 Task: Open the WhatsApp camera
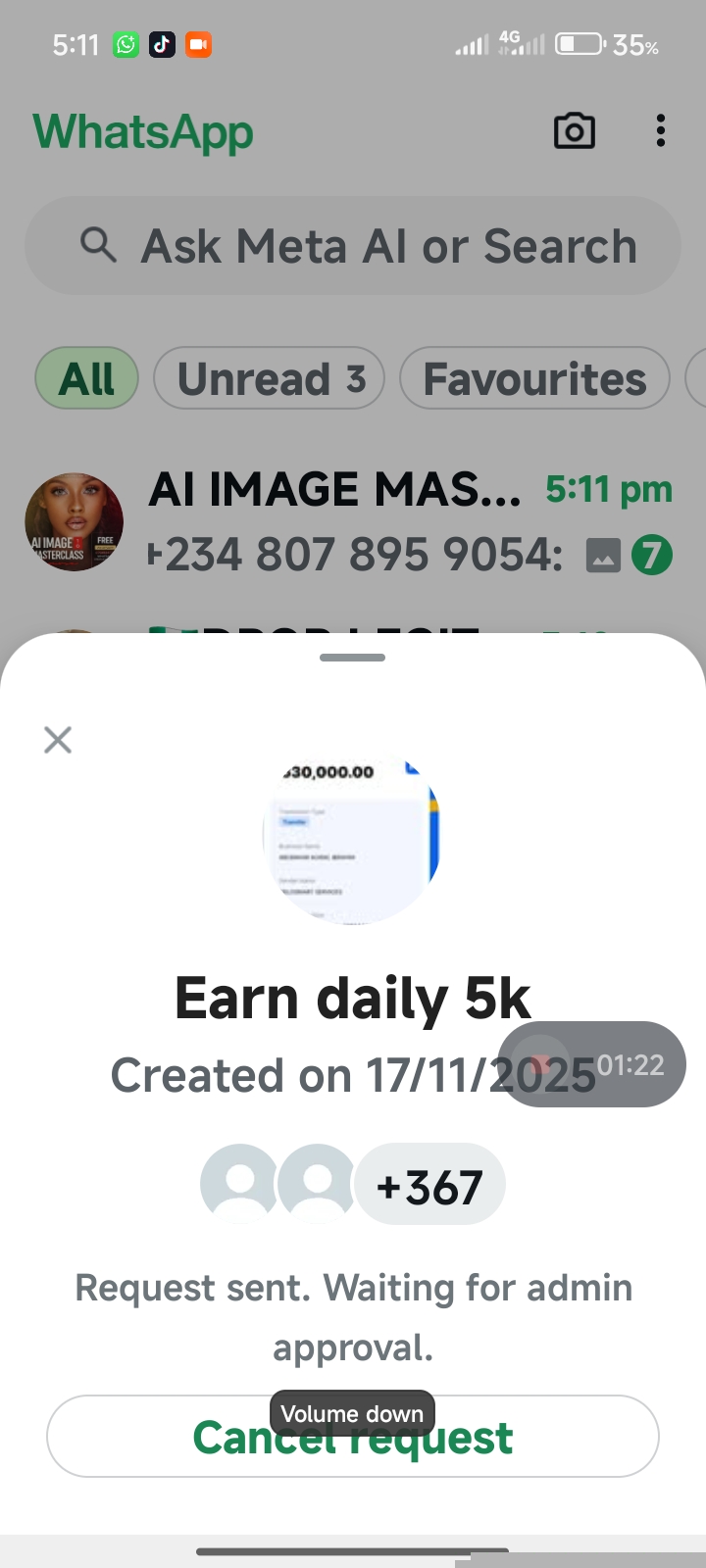tap(574, 130)
